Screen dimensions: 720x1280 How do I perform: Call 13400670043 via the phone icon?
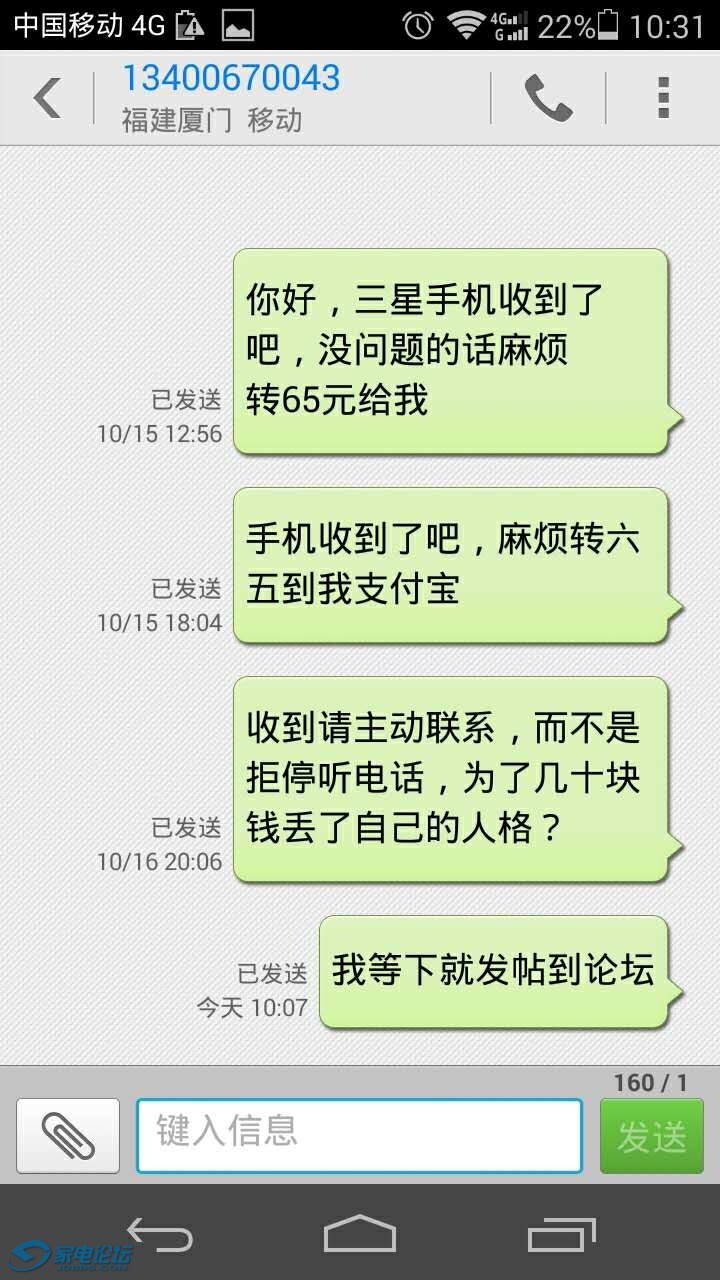(x=548, y=98)
